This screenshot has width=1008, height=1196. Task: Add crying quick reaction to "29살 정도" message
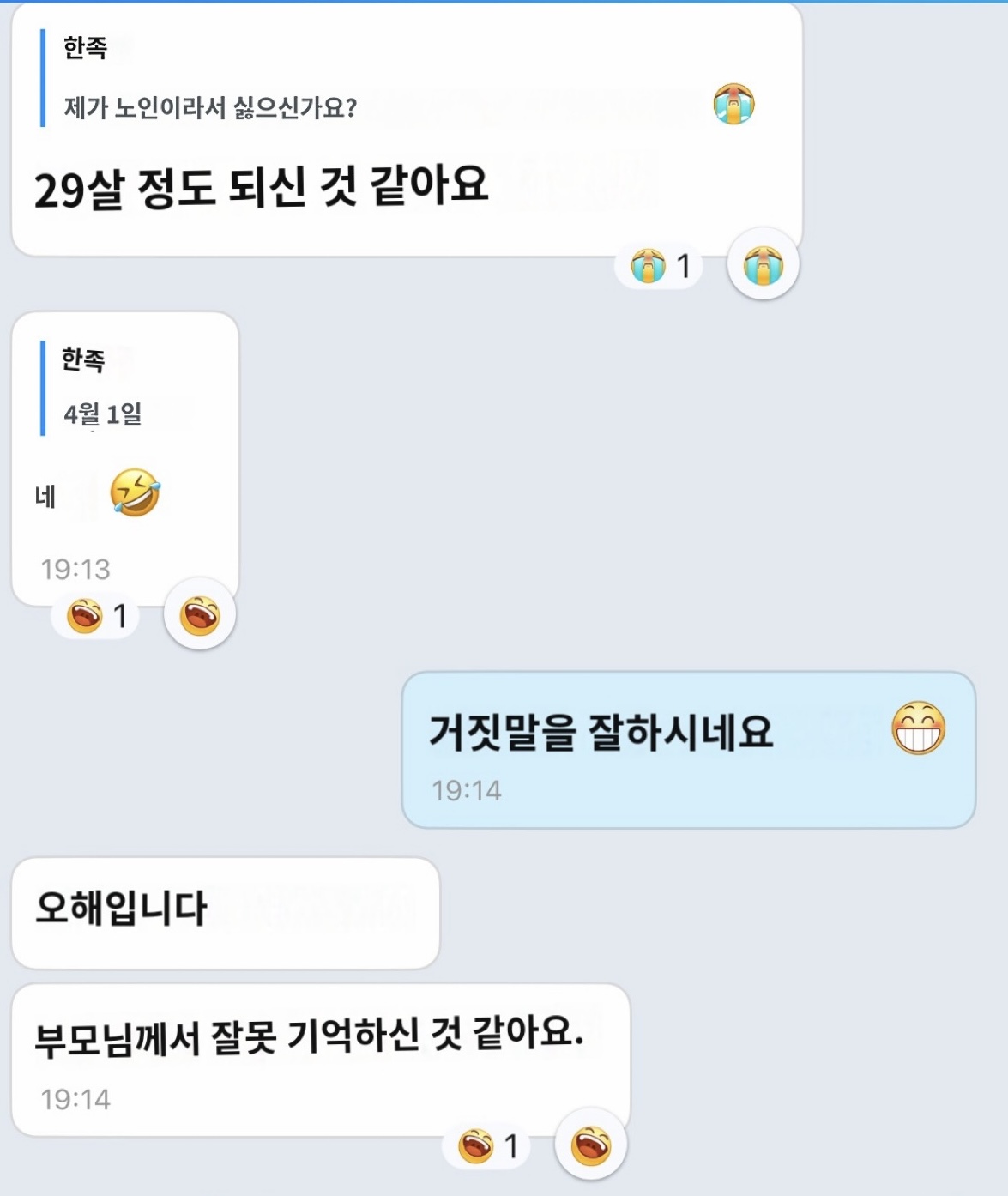pos(763,265)
